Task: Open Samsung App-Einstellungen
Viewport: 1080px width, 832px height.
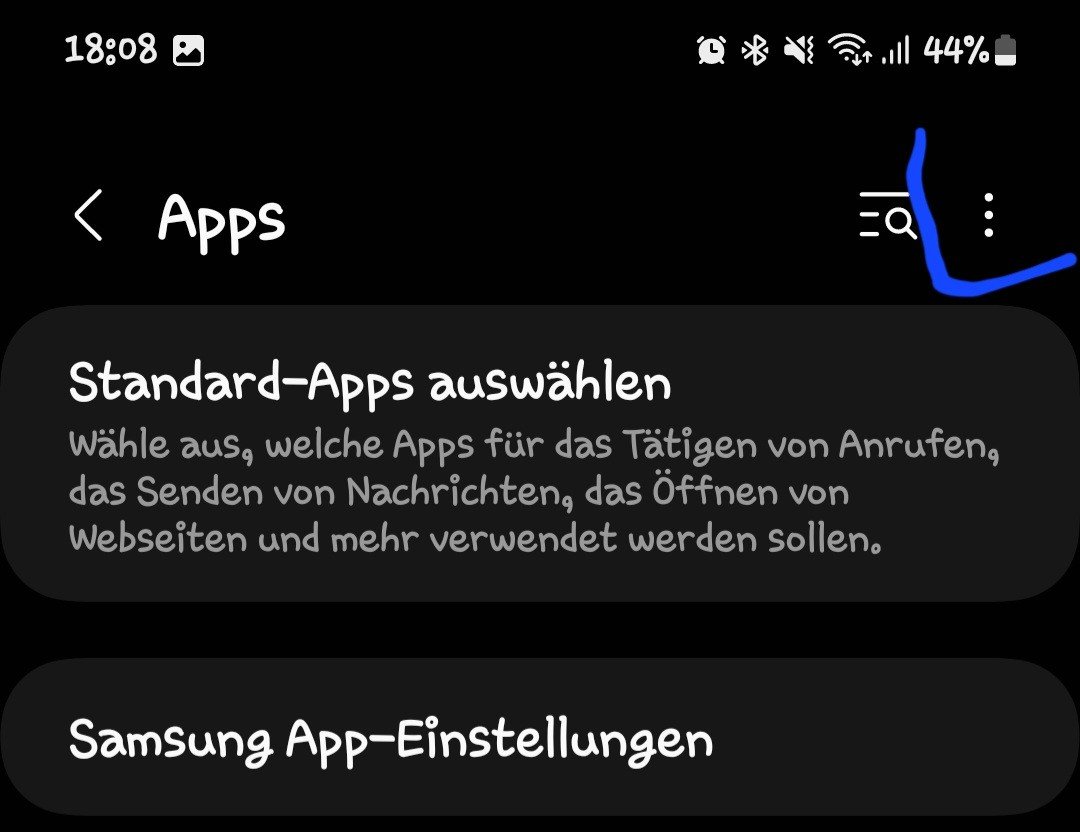Action: [x=540, y=740]
